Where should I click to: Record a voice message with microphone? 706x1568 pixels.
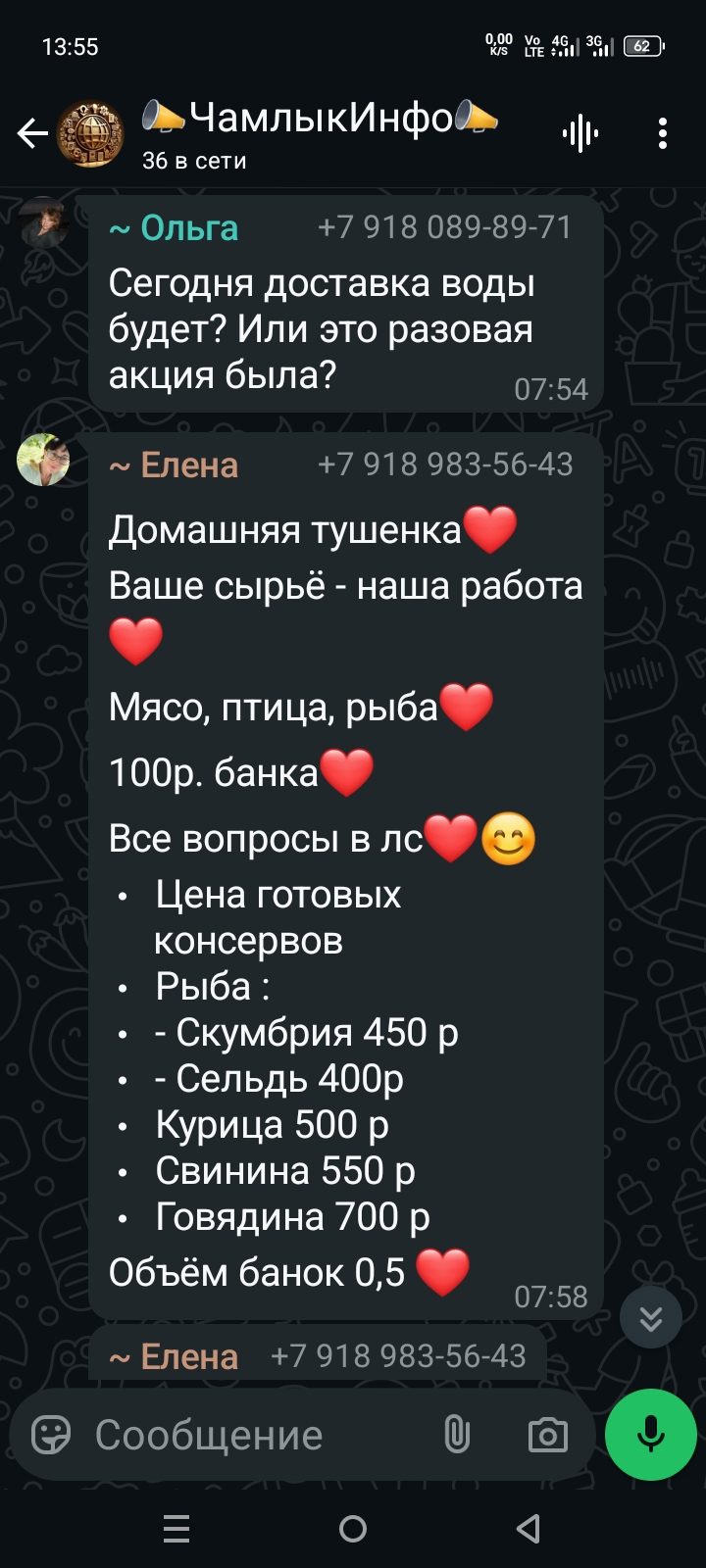click(x=651, y=1435)
